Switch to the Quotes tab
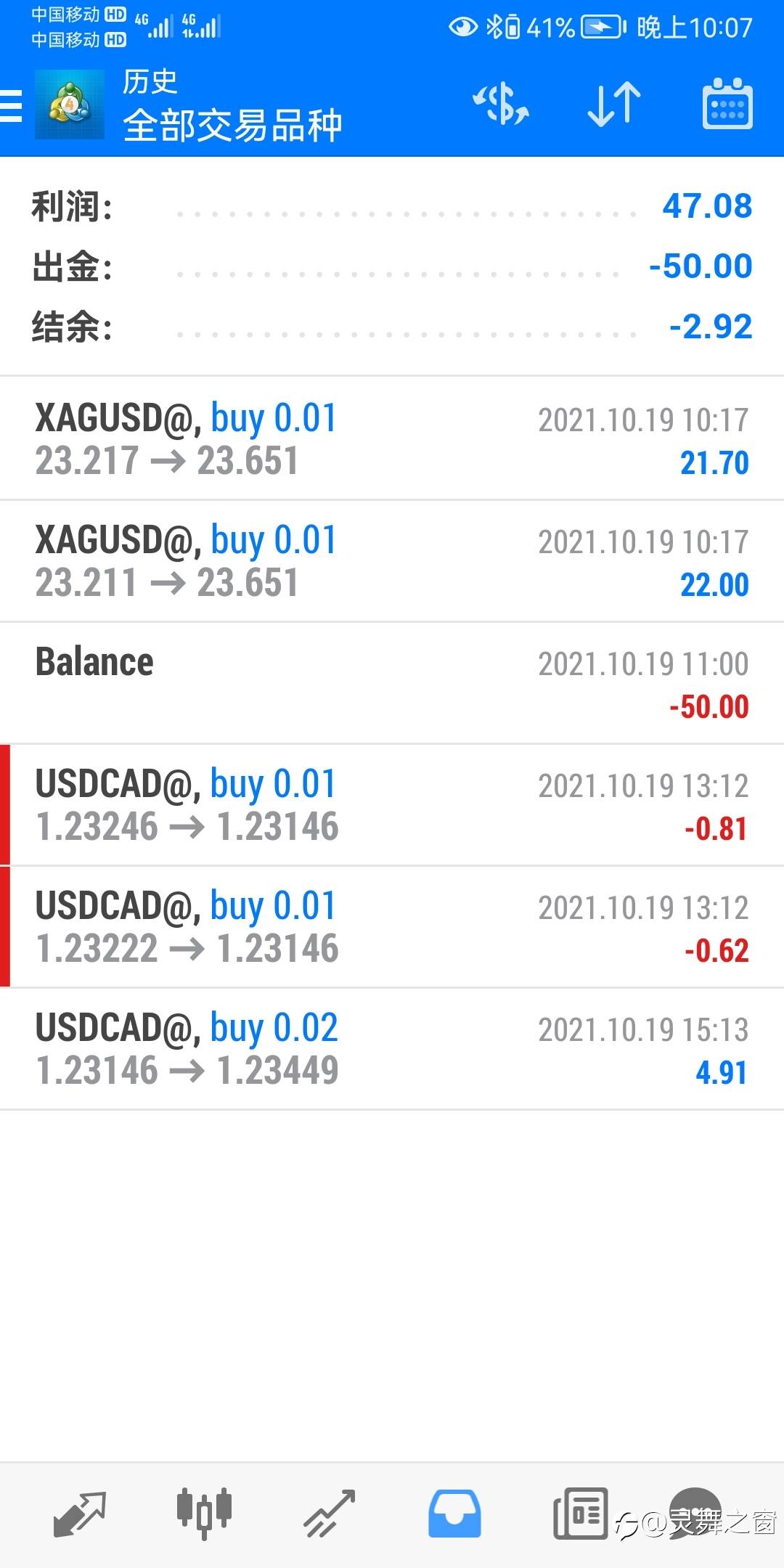 [80, 1514]
